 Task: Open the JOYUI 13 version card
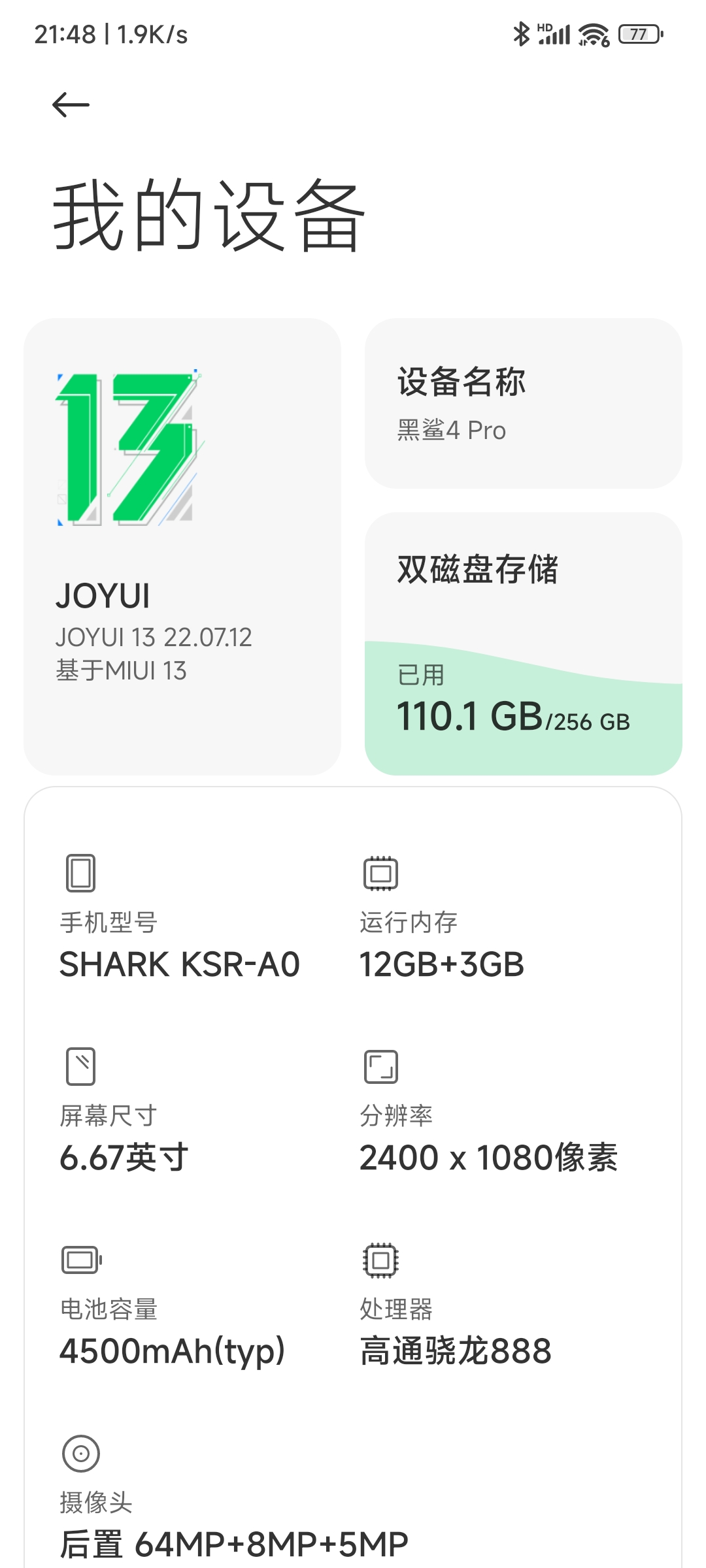click(x=182, y=547)
